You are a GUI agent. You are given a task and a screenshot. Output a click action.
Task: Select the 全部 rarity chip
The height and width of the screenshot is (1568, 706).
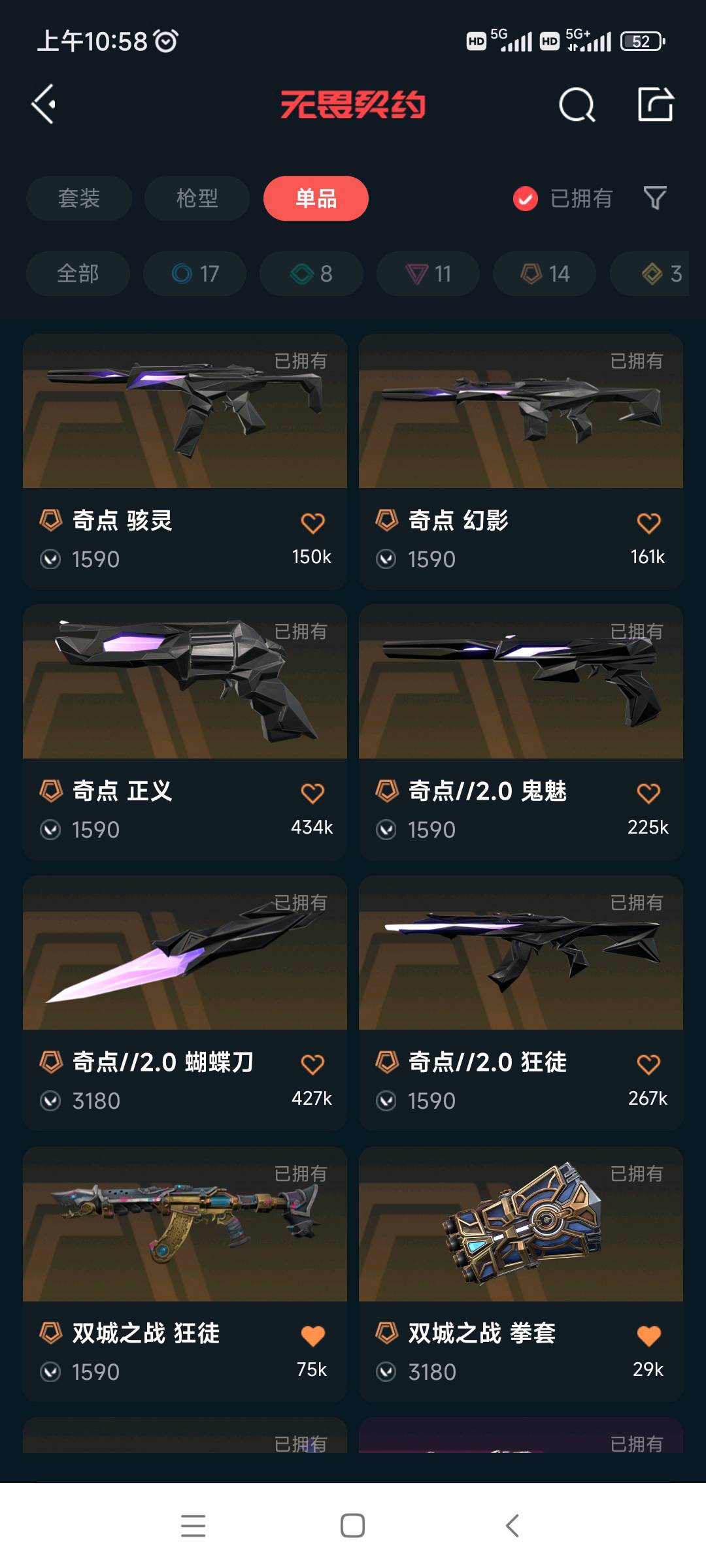(x=78, y=273)
